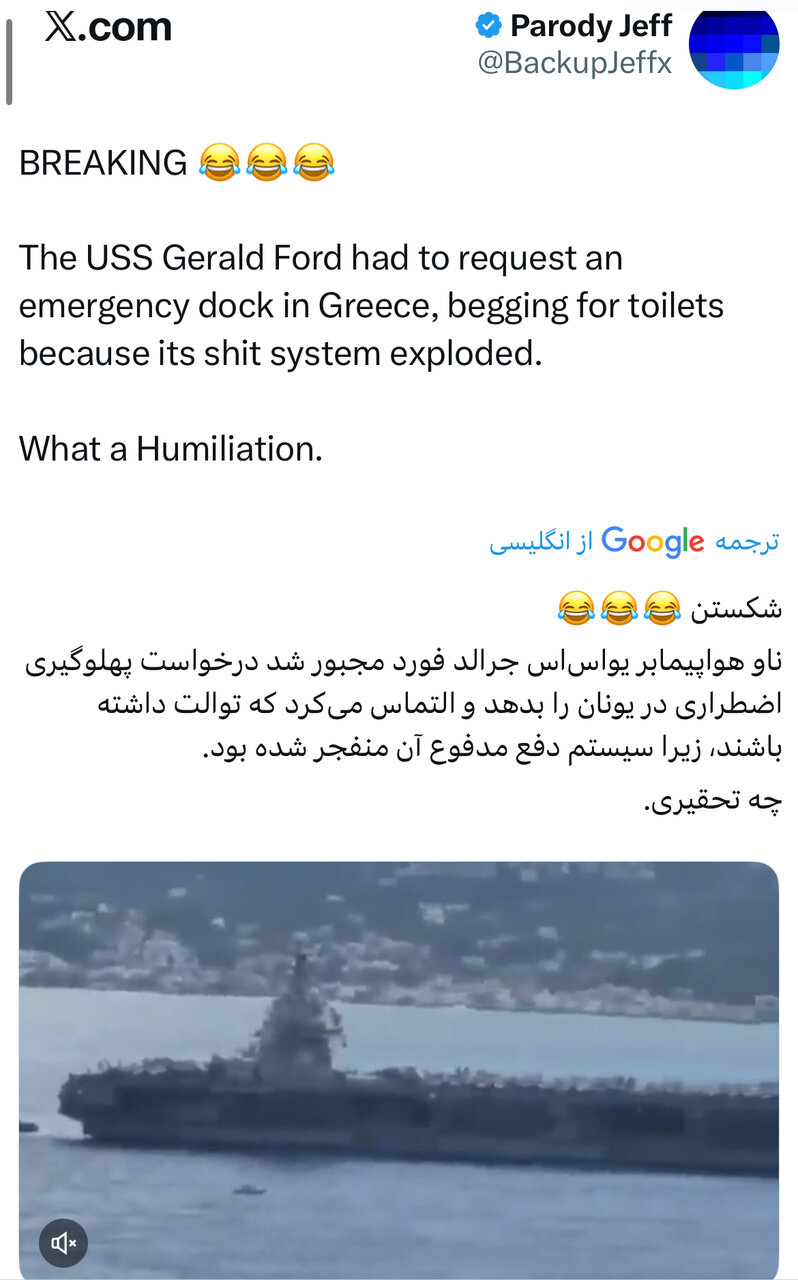Open Parody Jeff's profile picture

pyautogui.click(x=734, y=46)
